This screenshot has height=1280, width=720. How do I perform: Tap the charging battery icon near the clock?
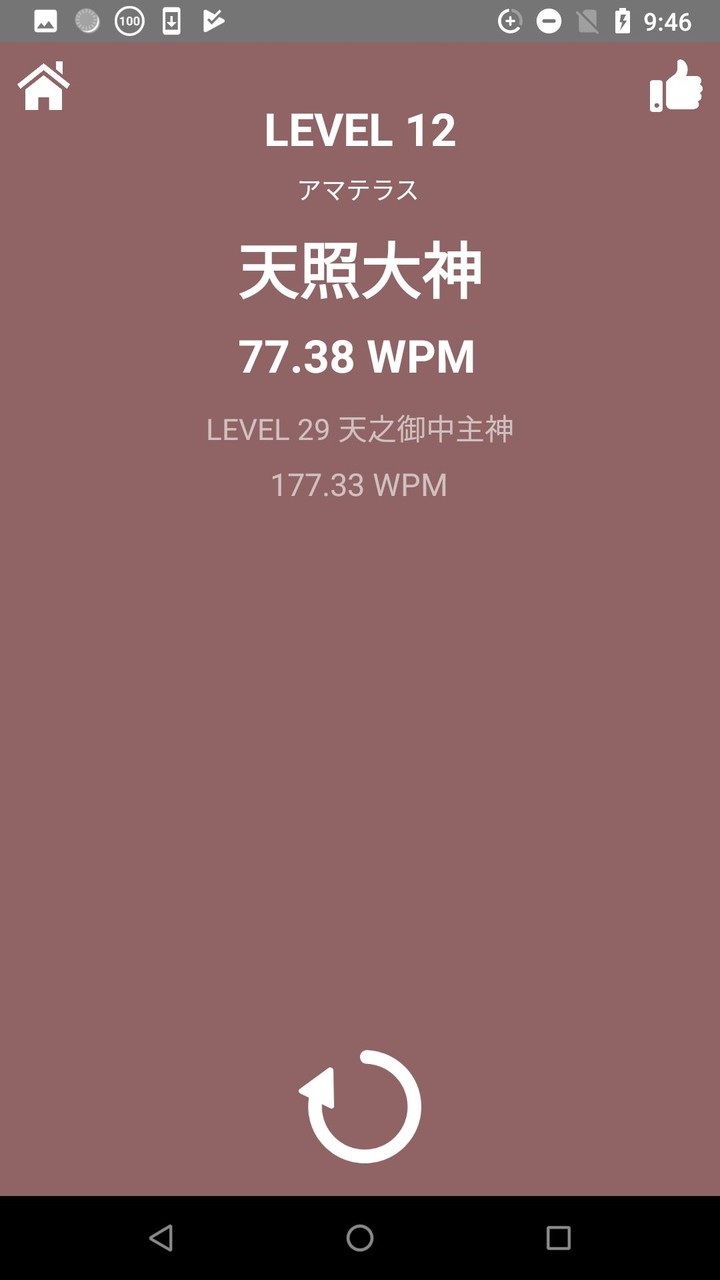(621, 20)
